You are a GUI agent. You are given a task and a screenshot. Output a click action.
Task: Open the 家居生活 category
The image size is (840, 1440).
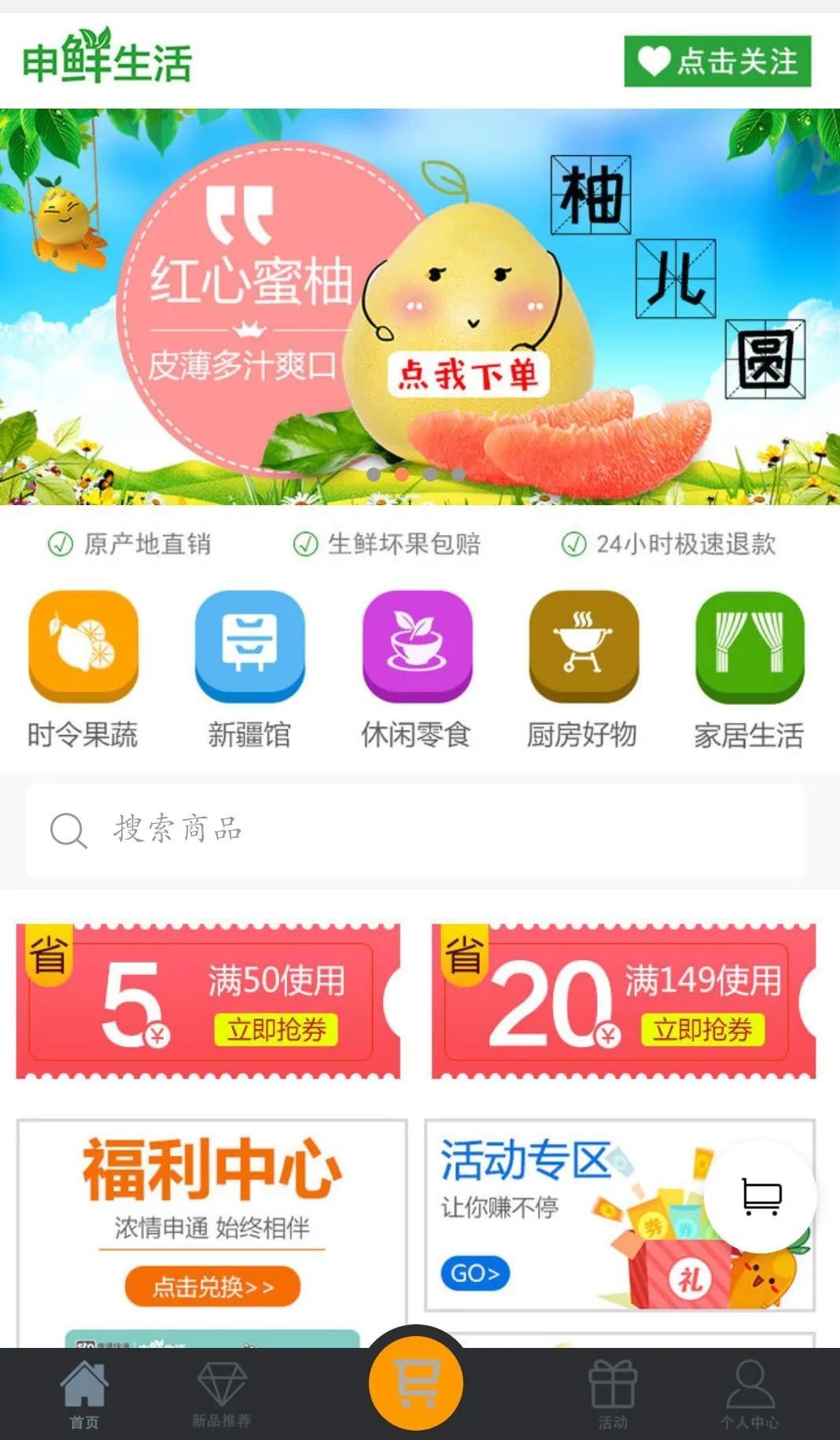click(x=750, y=669)
